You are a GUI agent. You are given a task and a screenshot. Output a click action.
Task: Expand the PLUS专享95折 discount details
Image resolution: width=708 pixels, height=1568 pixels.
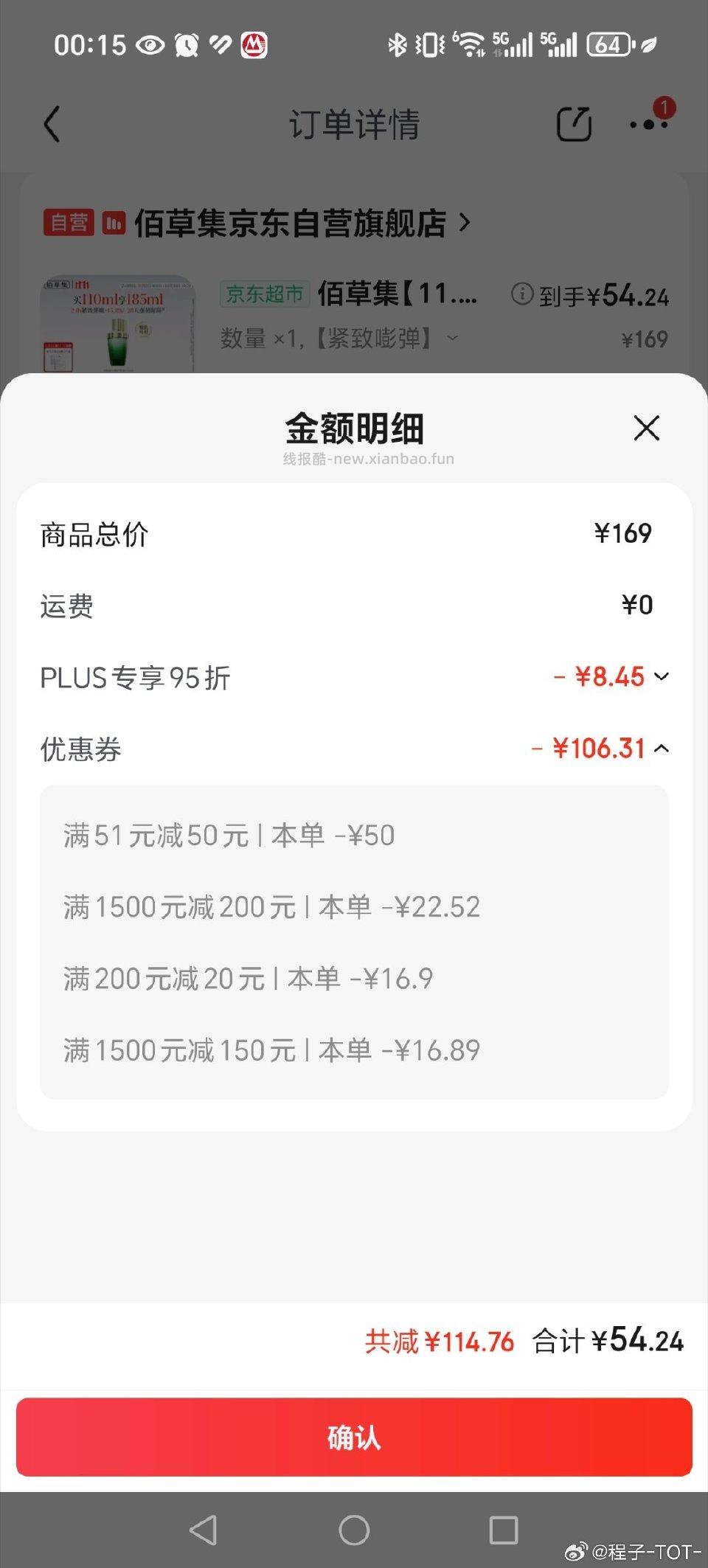coord(662,676)
